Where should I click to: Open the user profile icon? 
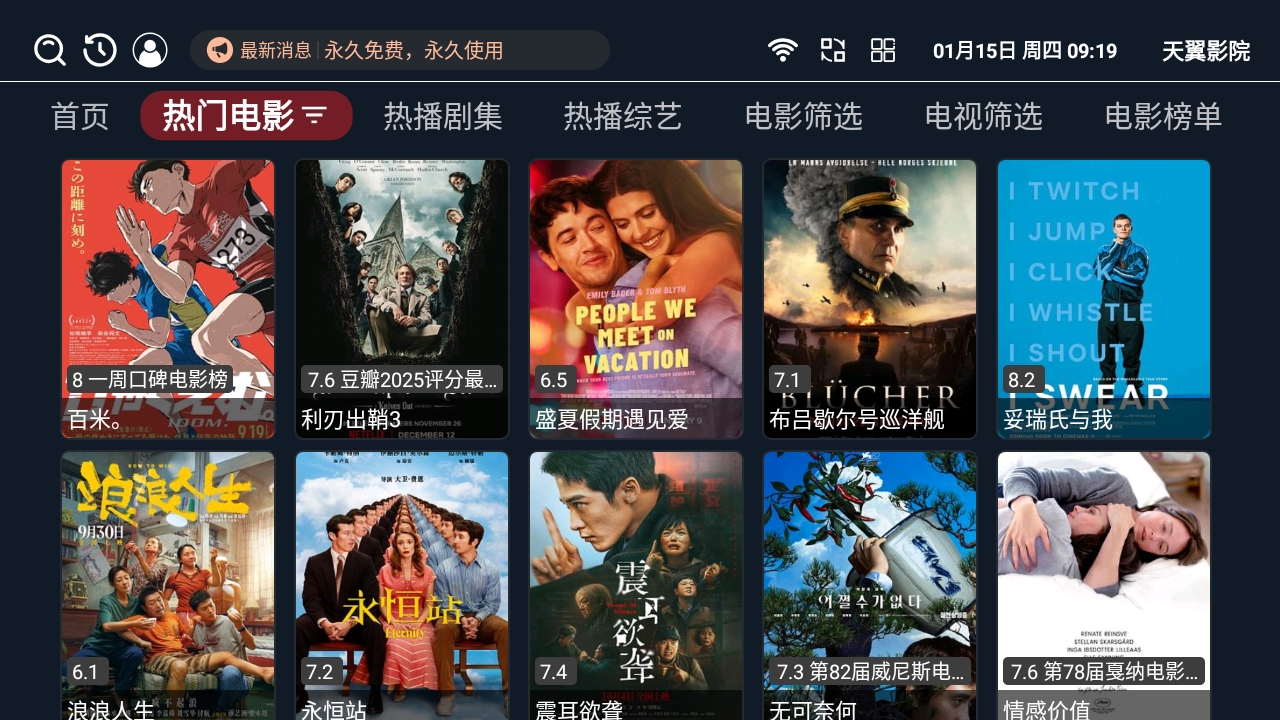(150, 50)
